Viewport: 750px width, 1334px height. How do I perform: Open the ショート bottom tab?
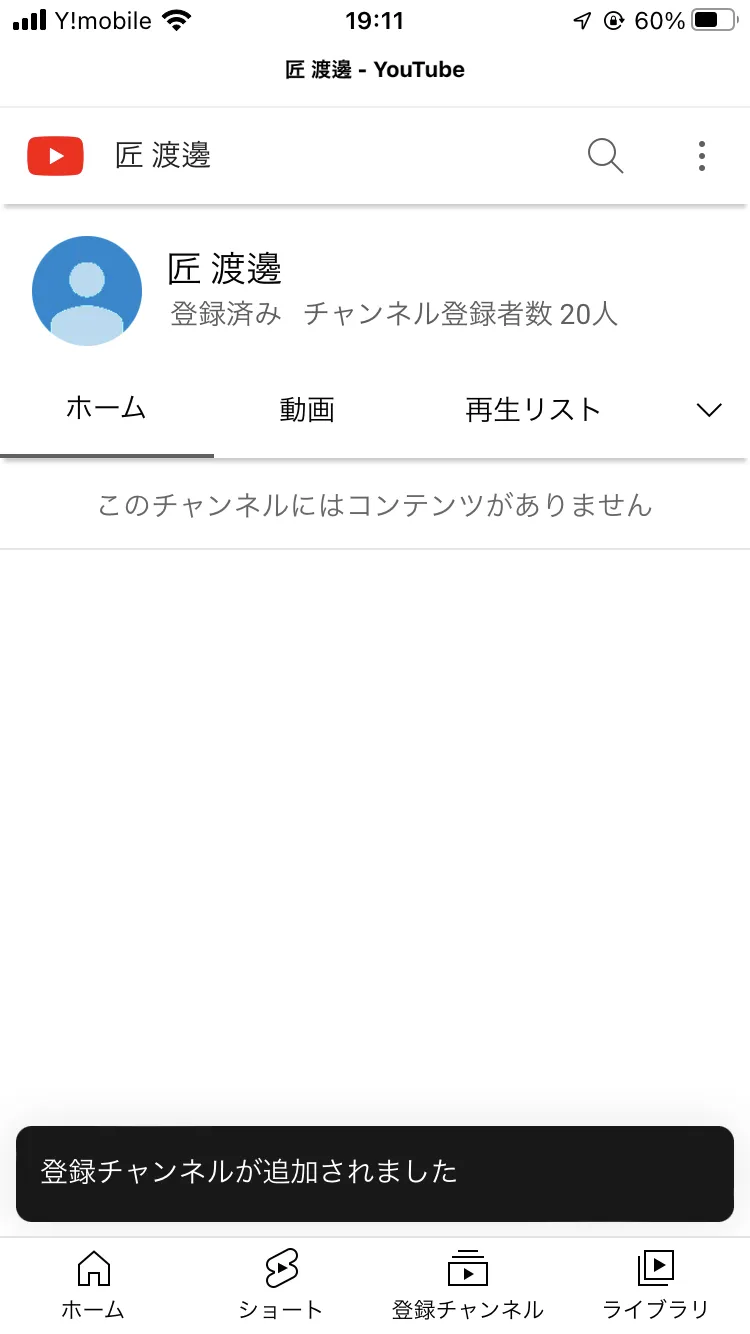coord(281,1285)
